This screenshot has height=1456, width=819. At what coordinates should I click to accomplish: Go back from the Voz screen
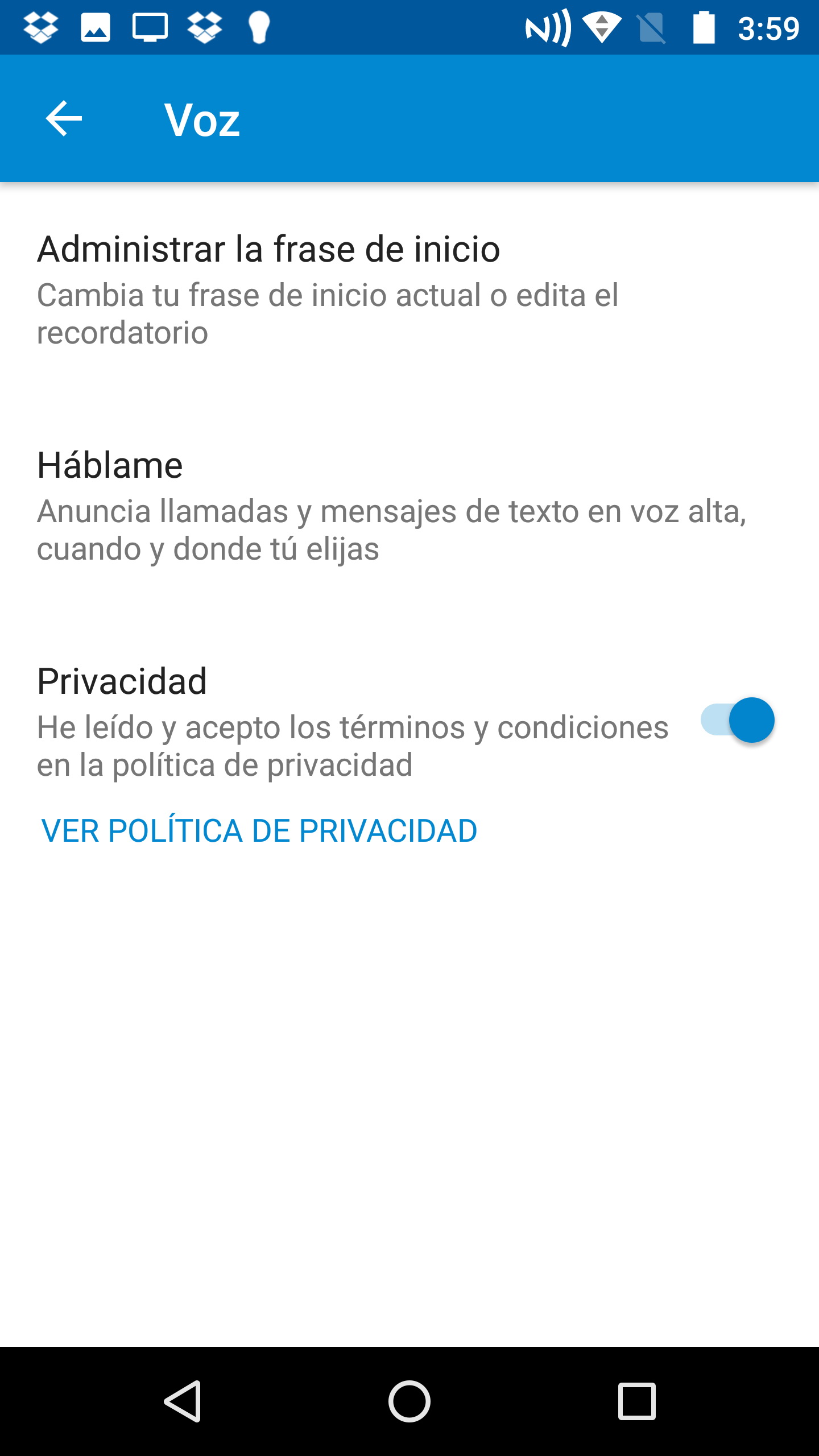64,119
